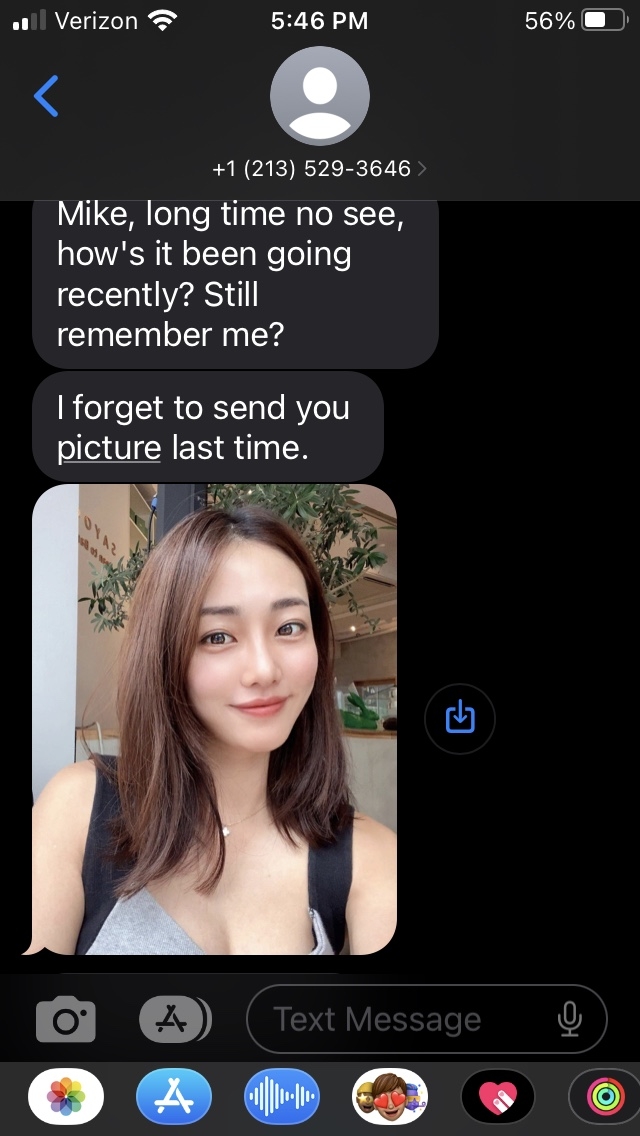Open the camera to attach a photo
This screenshot has height=1136, width=640.
(66, 1019)
